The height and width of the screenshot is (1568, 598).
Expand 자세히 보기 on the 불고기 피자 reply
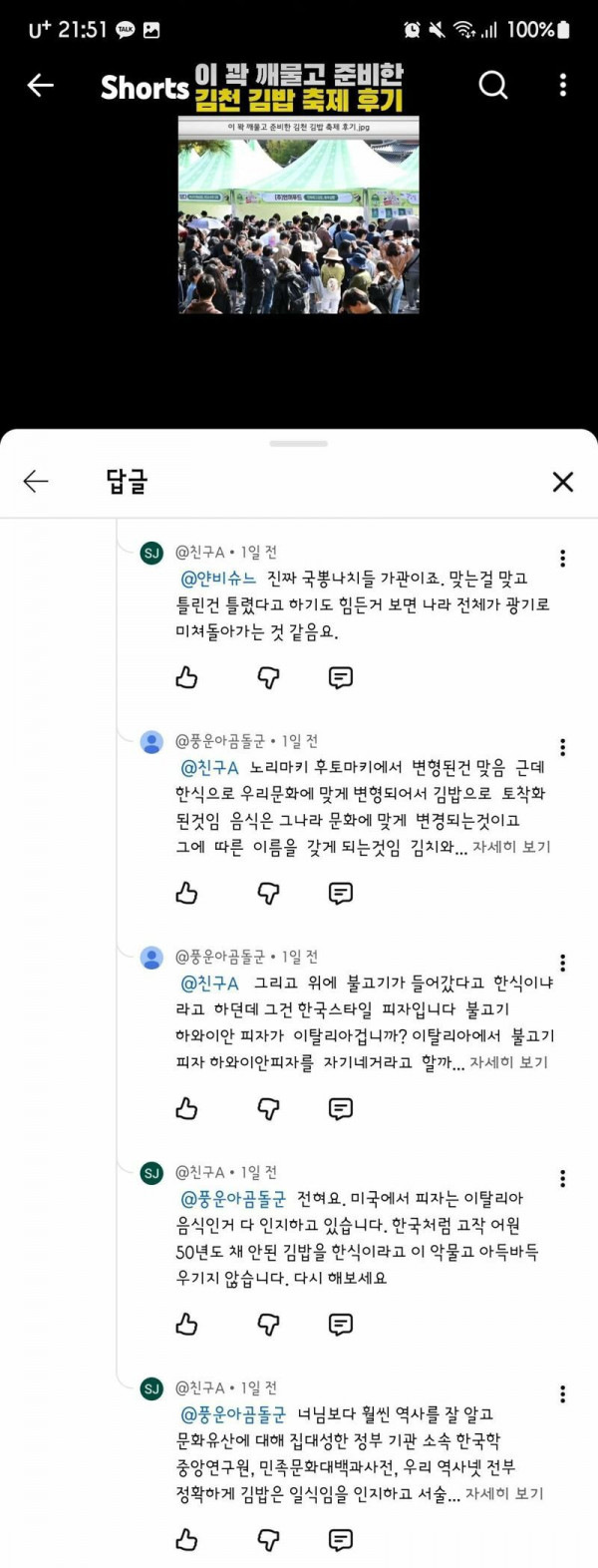(x=508, y=1062)
